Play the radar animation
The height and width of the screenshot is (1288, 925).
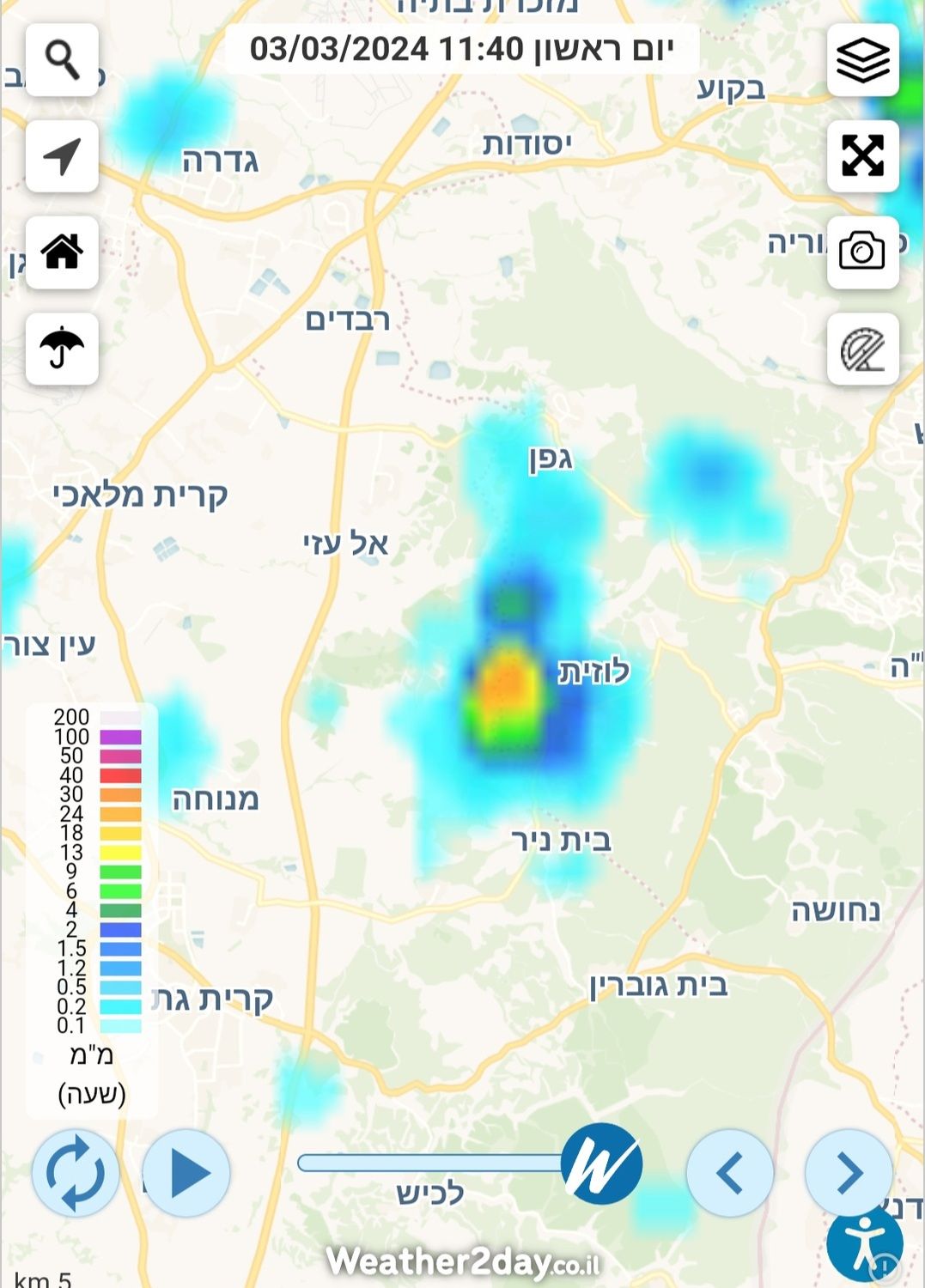(186, 1173)
